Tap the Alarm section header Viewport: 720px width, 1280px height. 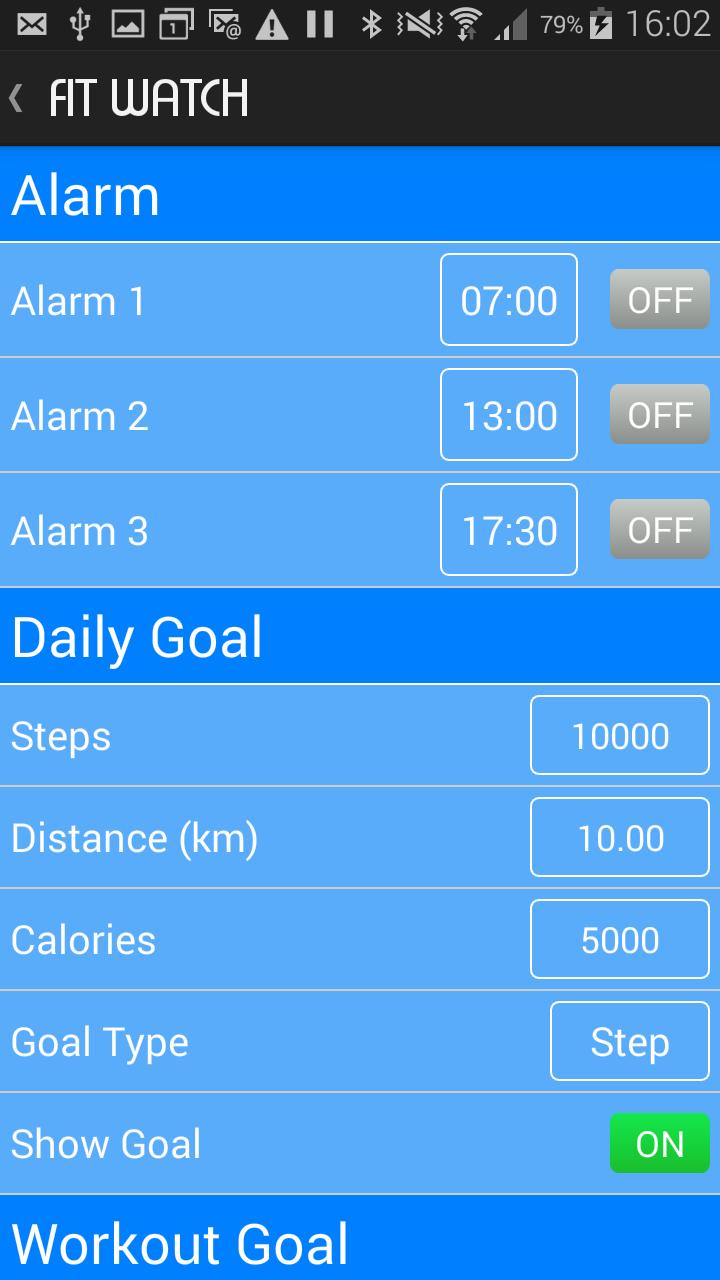click(85, 195)
